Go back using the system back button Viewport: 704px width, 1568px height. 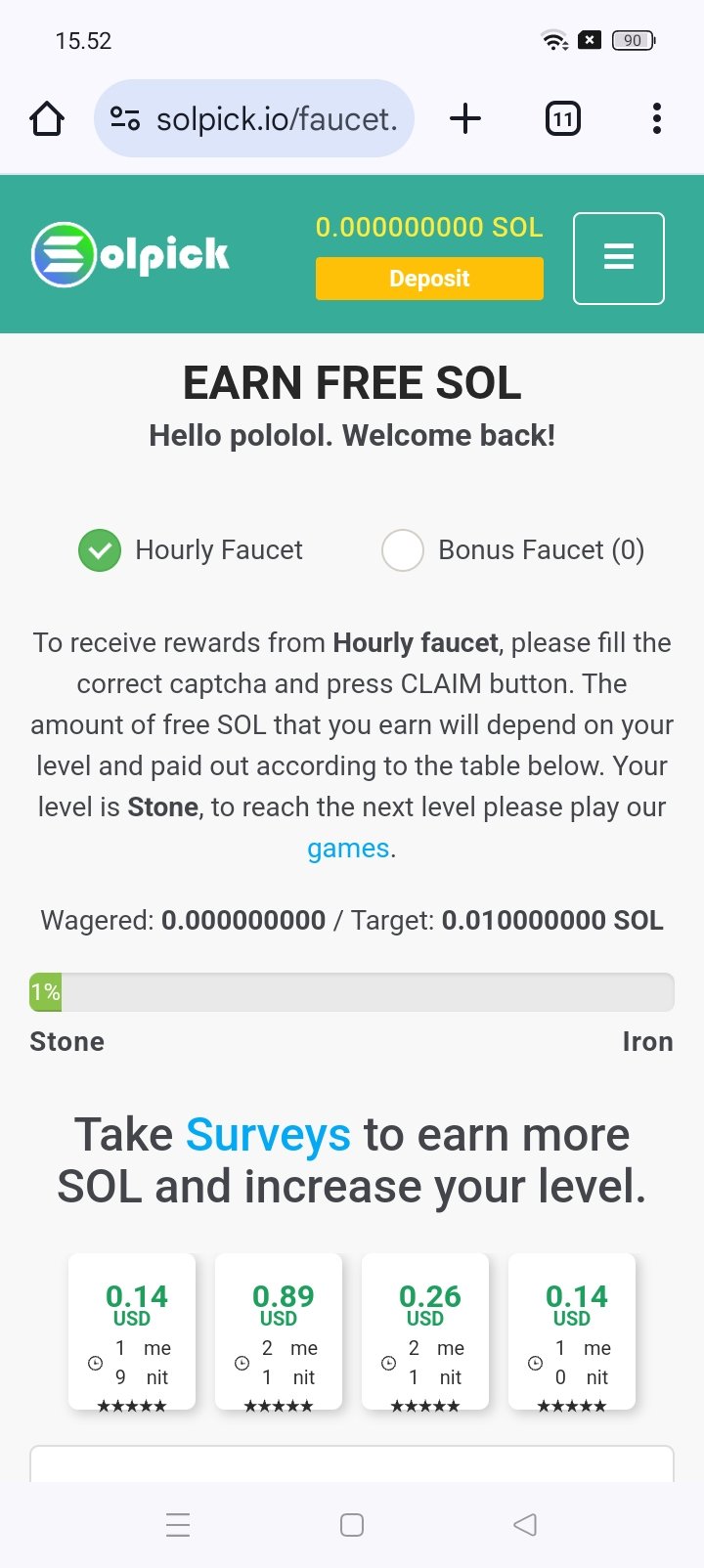click(x=525, y=1524)
